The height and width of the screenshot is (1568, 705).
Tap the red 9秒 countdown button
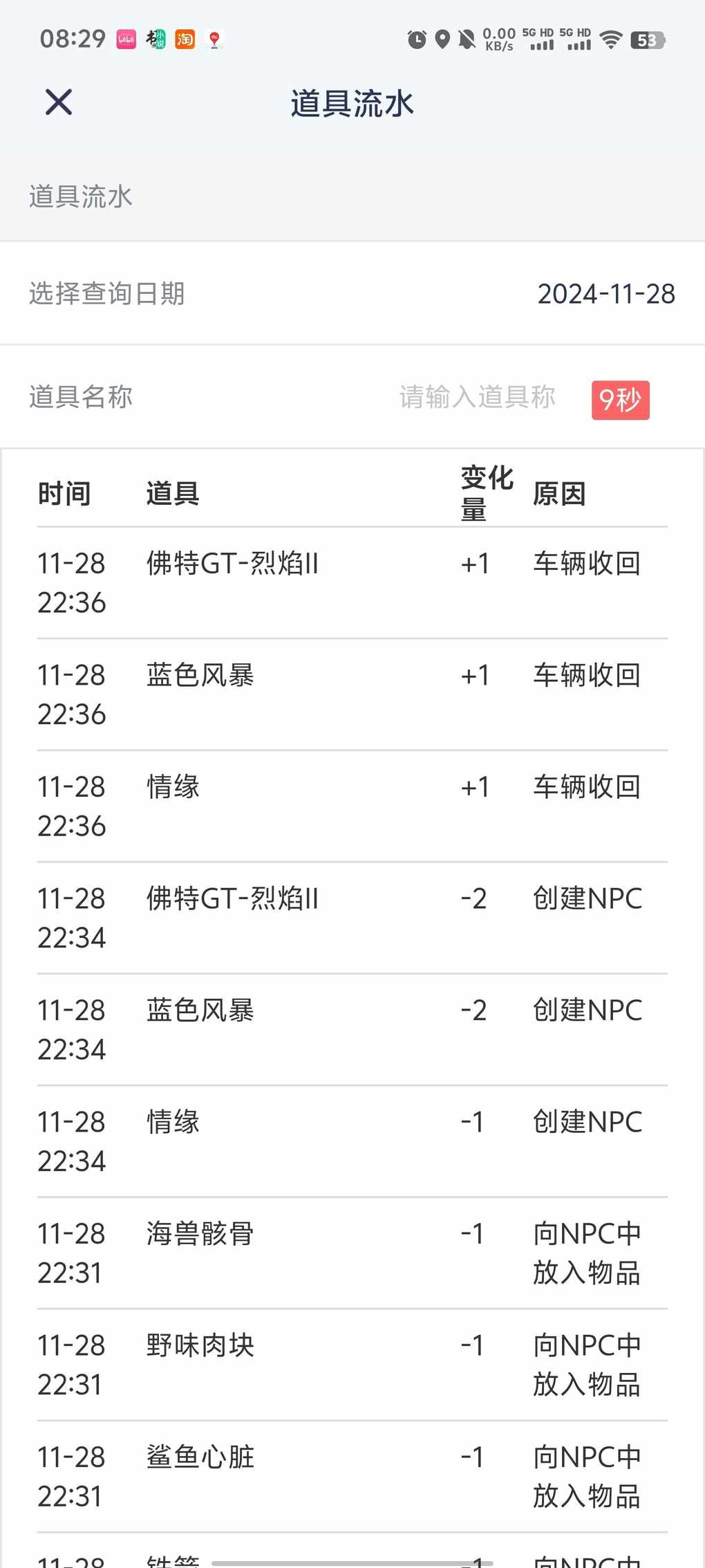(620, 400)
